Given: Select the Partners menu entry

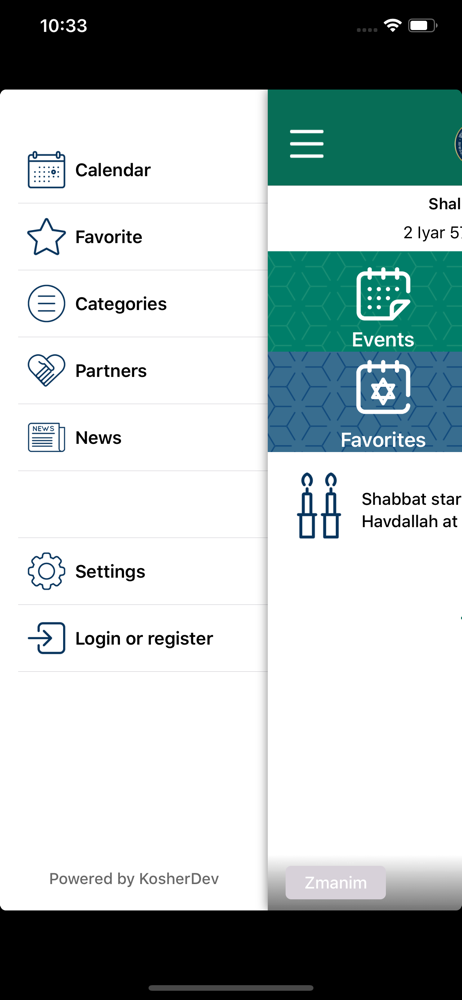Looking at the screenshot, I should pos(142,371).
